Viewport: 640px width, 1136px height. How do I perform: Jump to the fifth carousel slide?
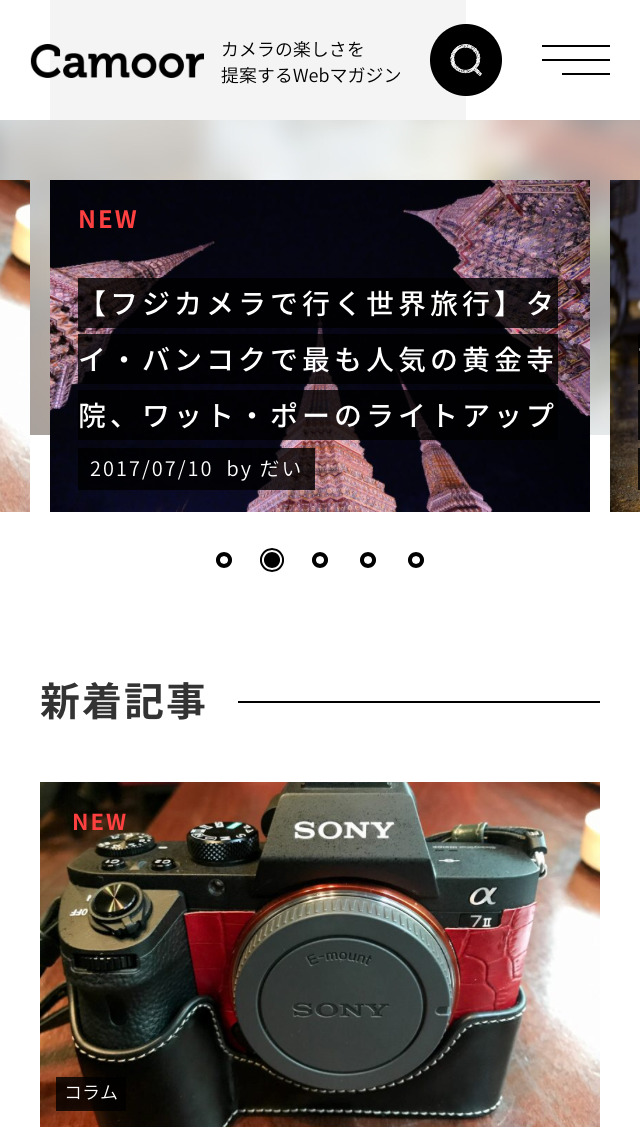coord(416,560)
